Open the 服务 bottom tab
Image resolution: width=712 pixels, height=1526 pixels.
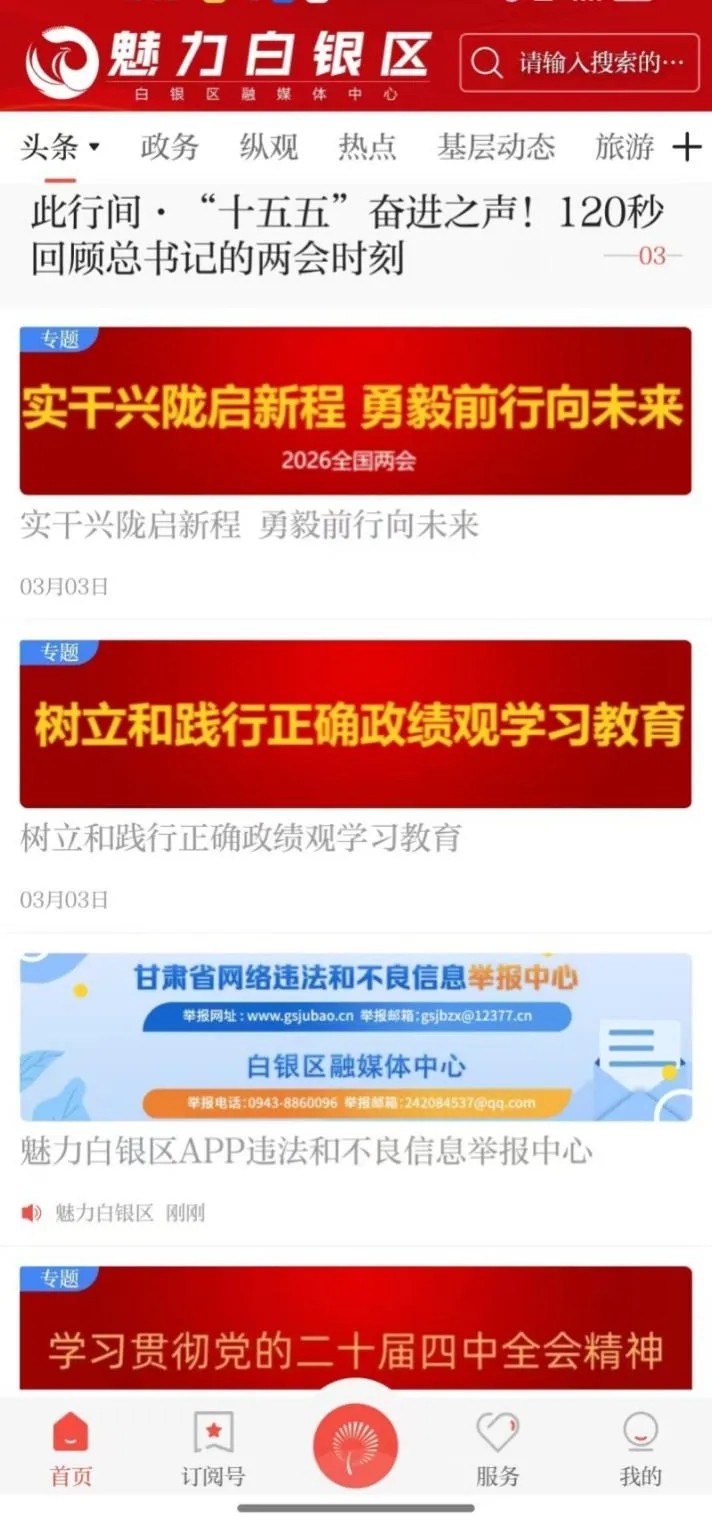tap(497, 1448)
